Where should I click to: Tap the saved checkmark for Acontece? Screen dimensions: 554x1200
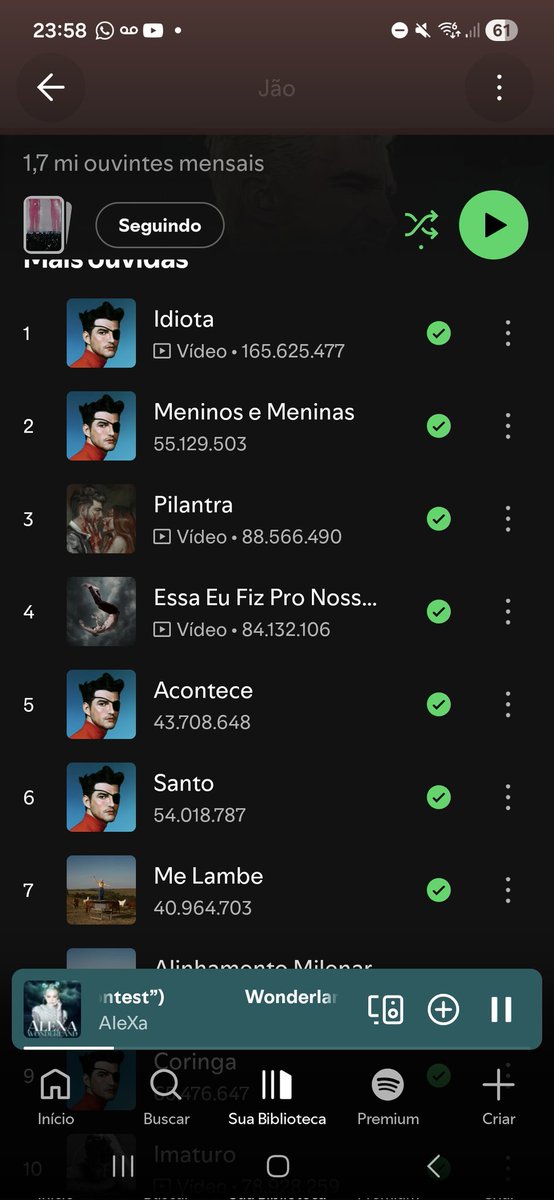click(x=438, y=705)
